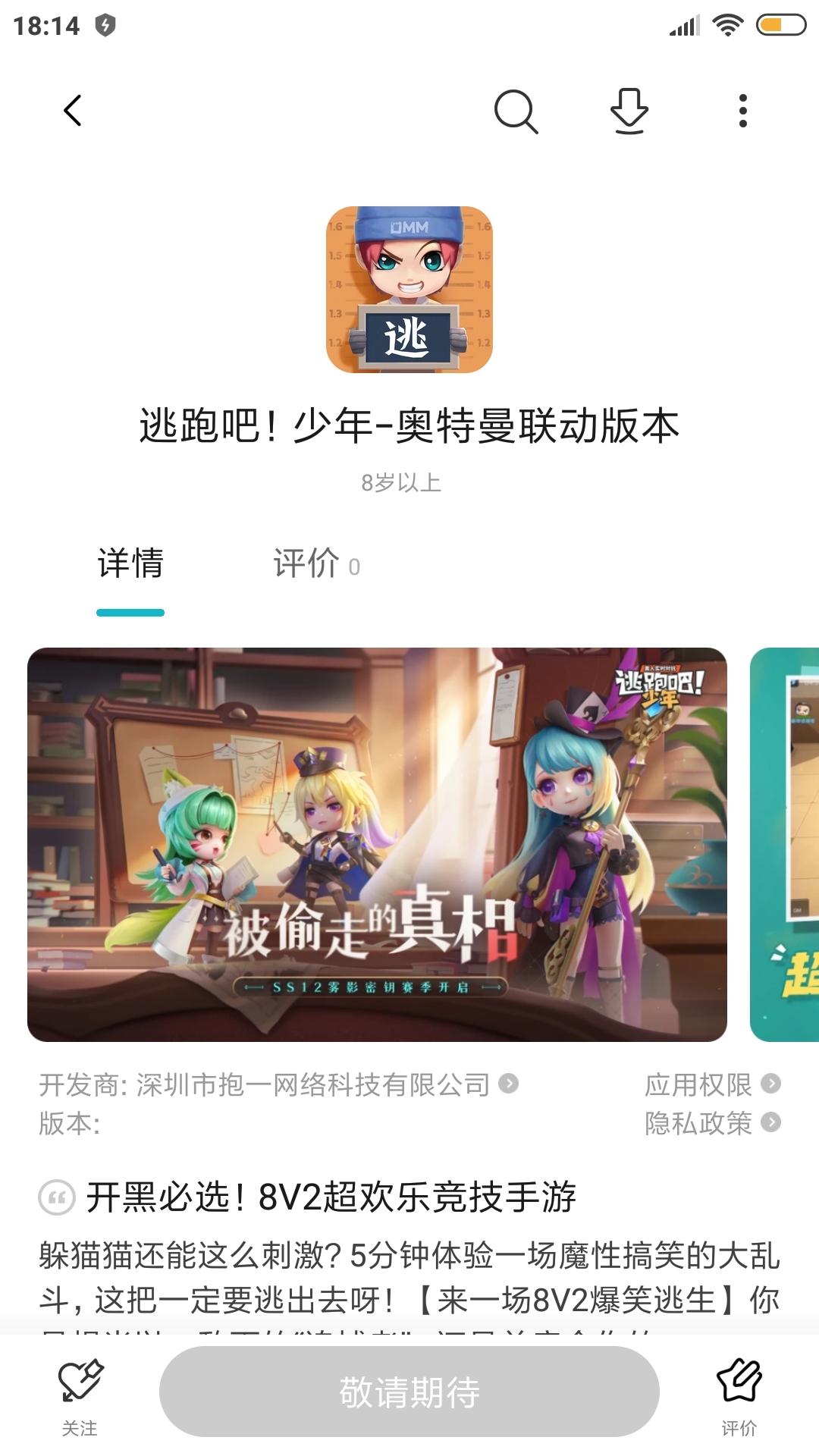Screen dimensions: 819x1456
Task: Open the three-dot overflow menu
Action: (x=742, y=111)
